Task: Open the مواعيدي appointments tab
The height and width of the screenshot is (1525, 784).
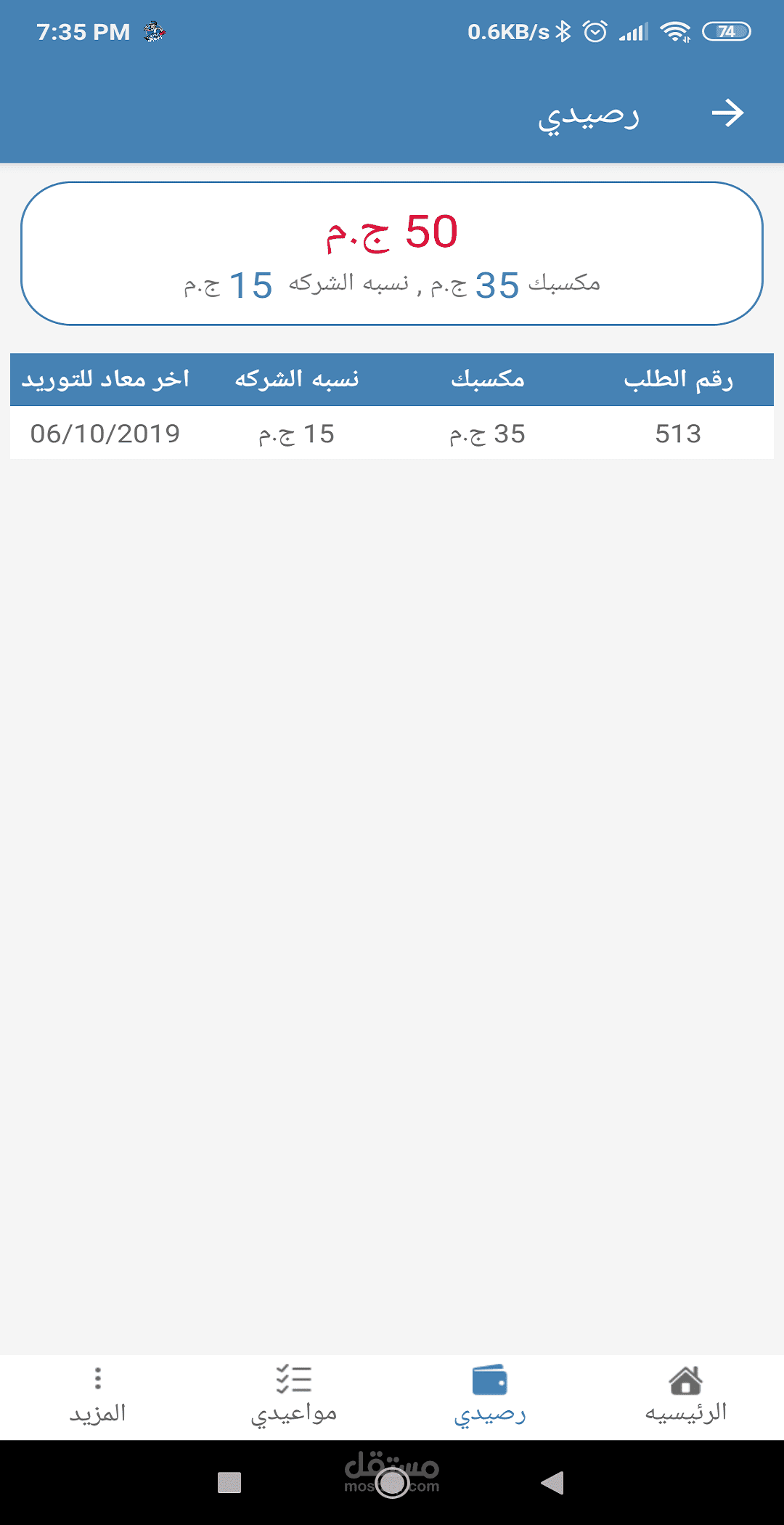Action: pos(294,1396)
